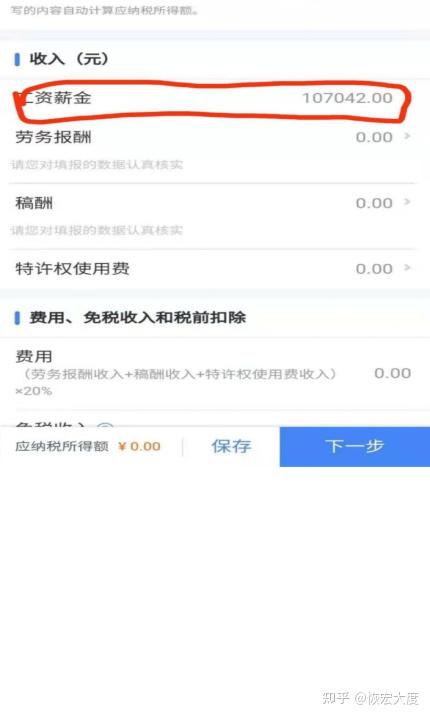Open the 劳务报酬 income row

213,150
